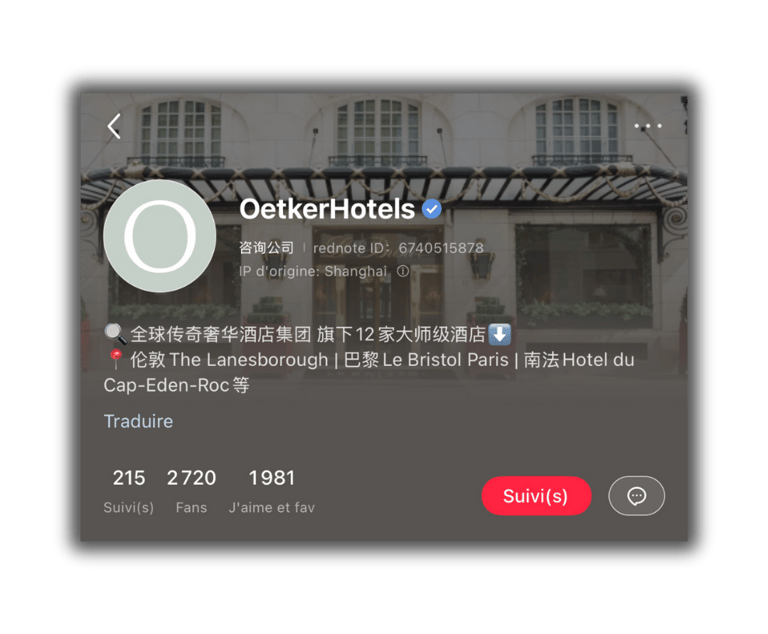This screenshot has height=634, width=768.
Task: Go back with the arrow
Action: click(114, 126)
